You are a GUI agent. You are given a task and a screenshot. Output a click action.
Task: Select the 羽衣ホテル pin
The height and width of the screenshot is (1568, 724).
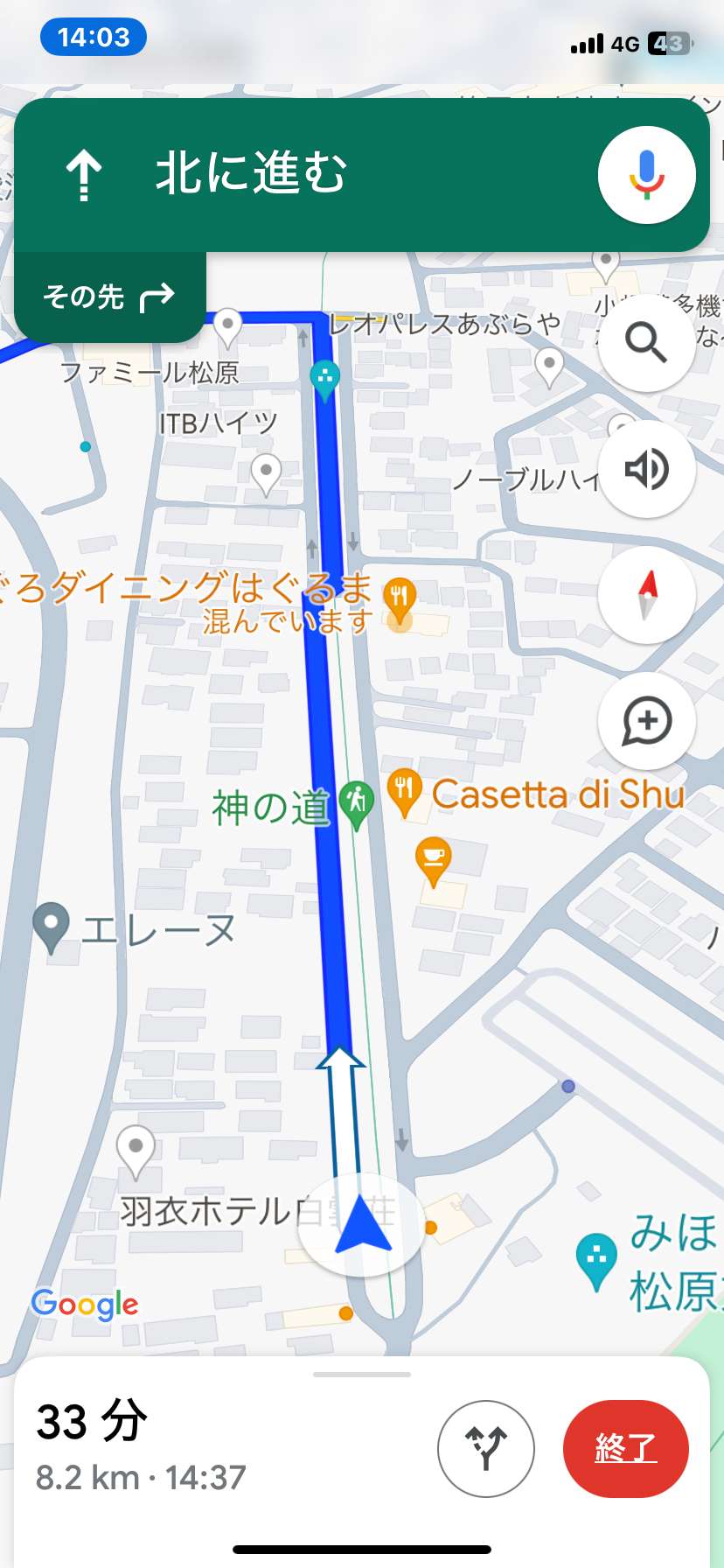136,1151
